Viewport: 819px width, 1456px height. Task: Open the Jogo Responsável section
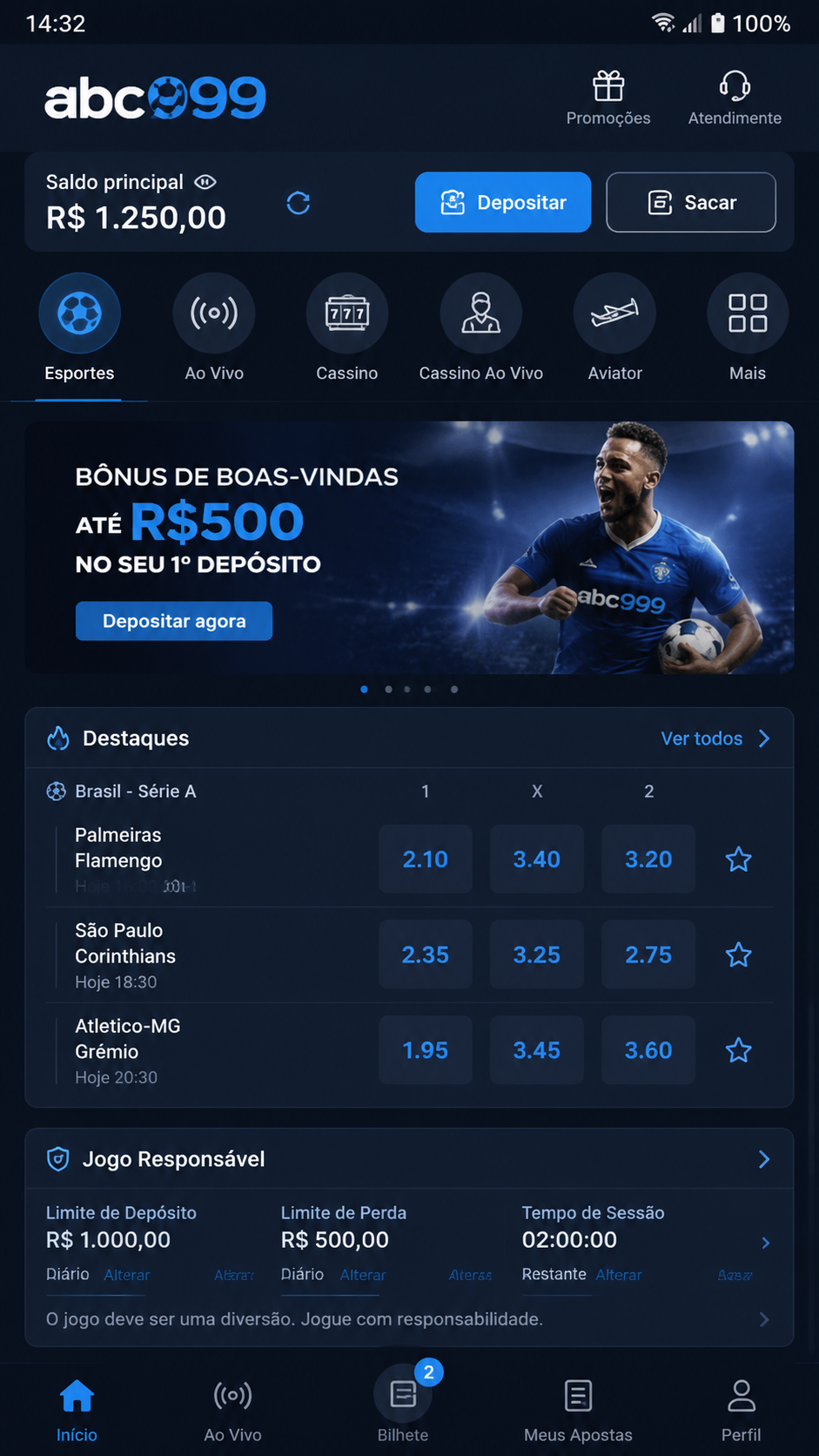(409, 1159)
